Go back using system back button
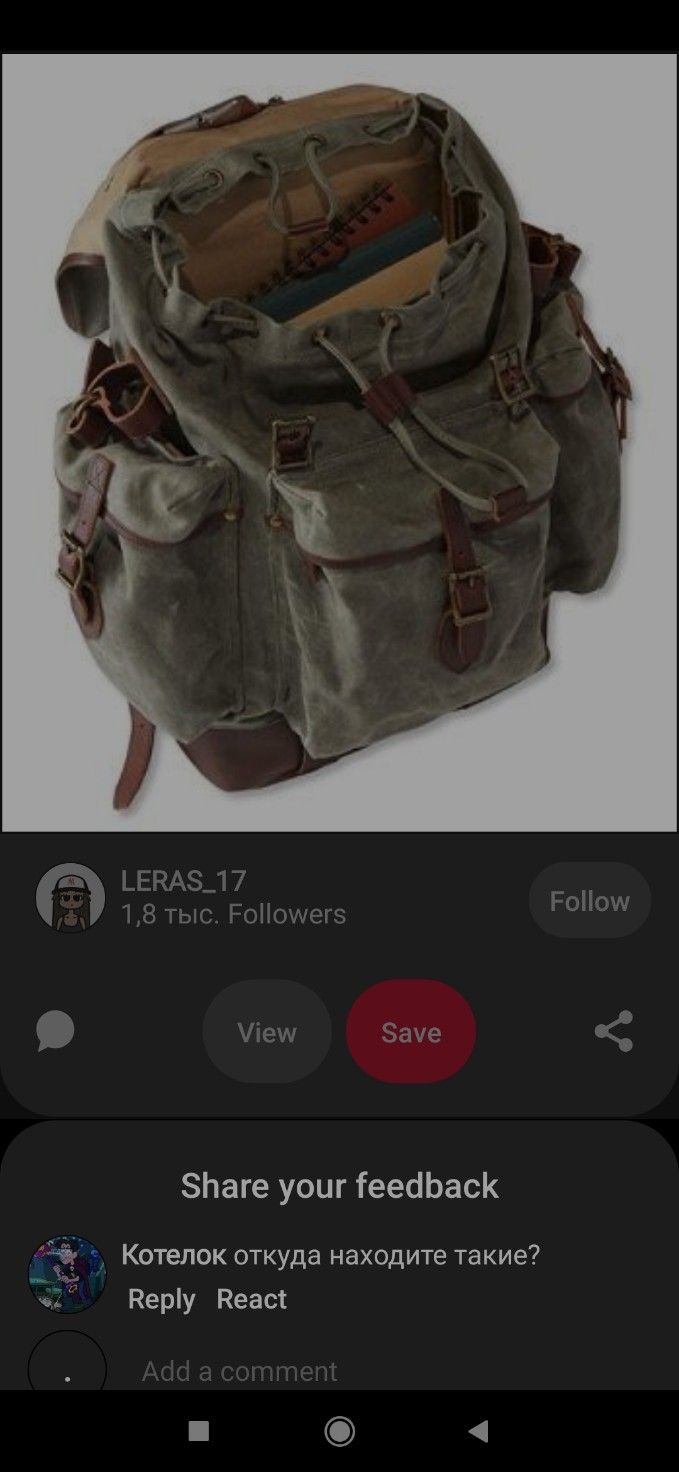 pyautogui.click(x=478, y=1431)
